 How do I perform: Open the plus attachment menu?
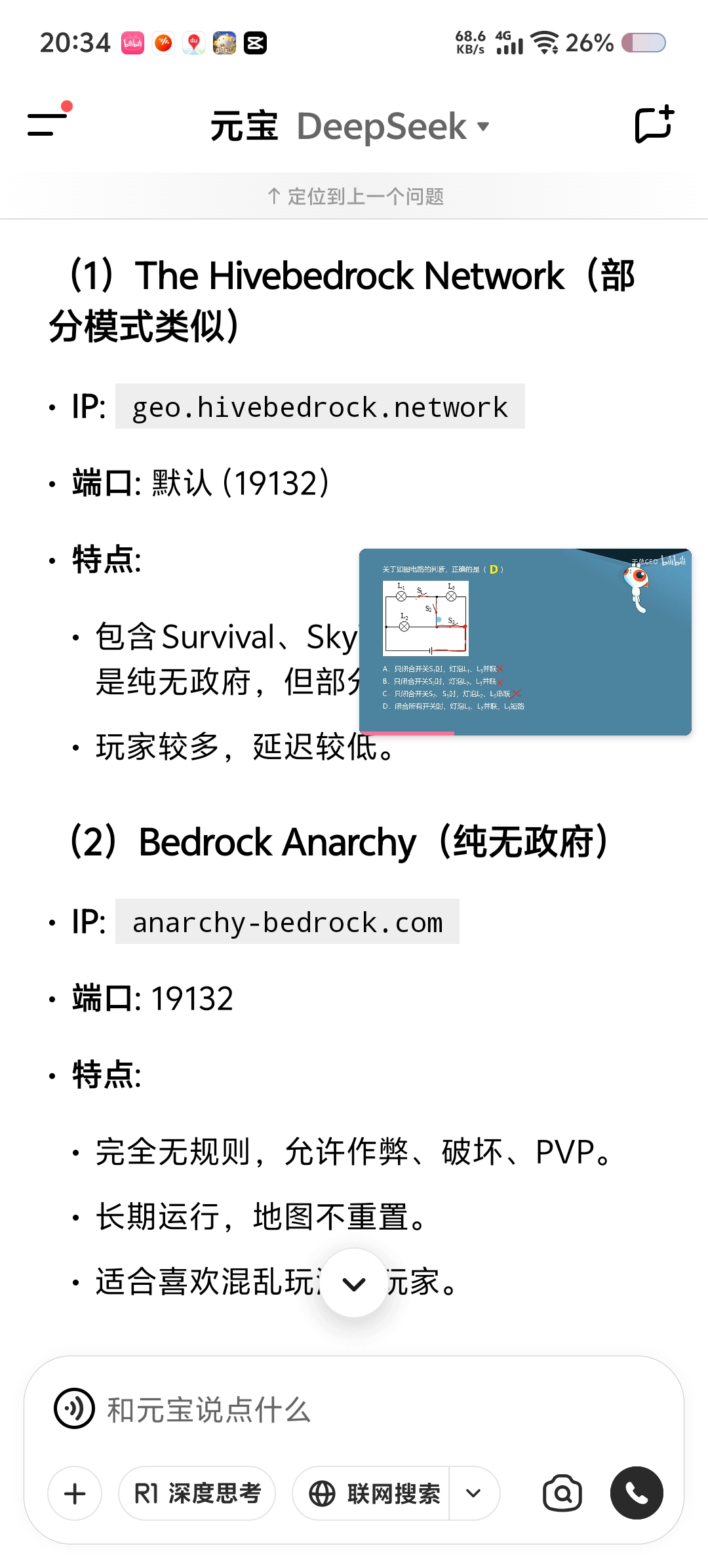[75, 1494]
